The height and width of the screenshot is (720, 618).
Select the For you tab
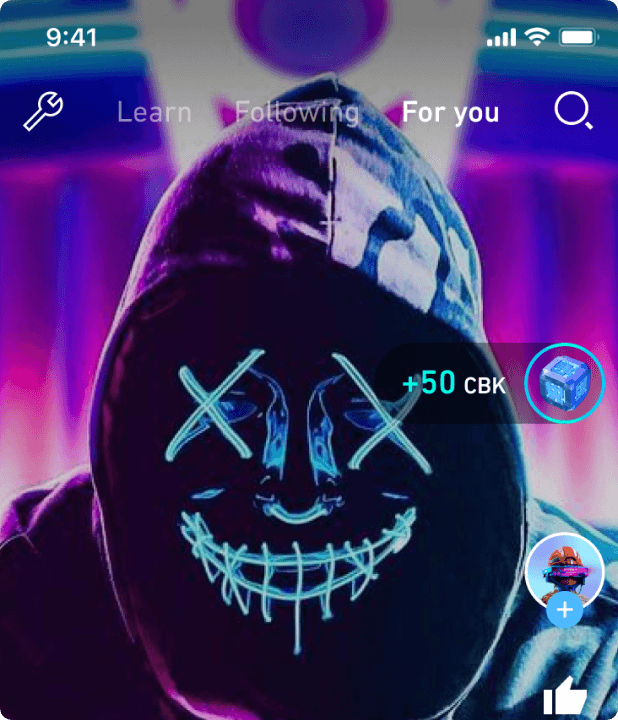(450, 112)
